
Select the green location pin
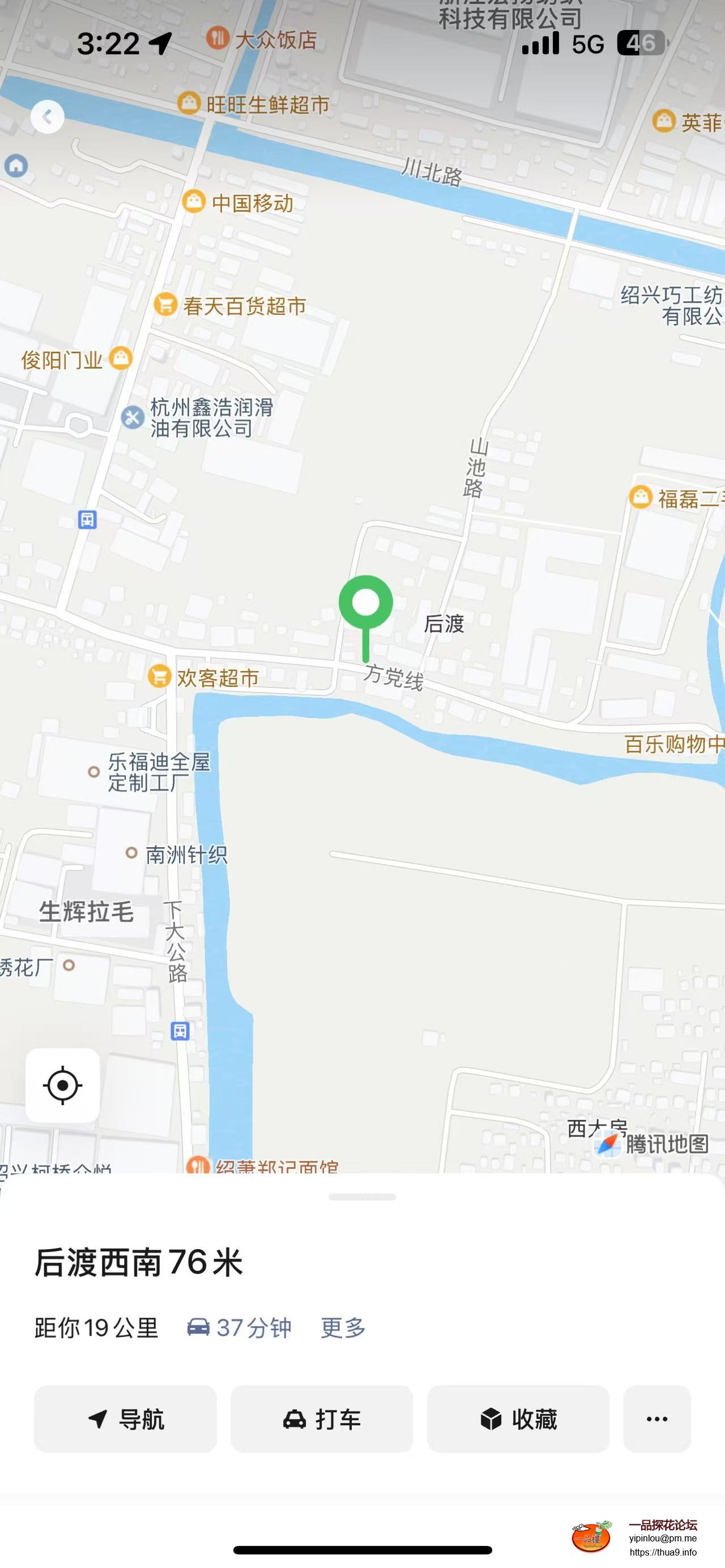[366, 604]
